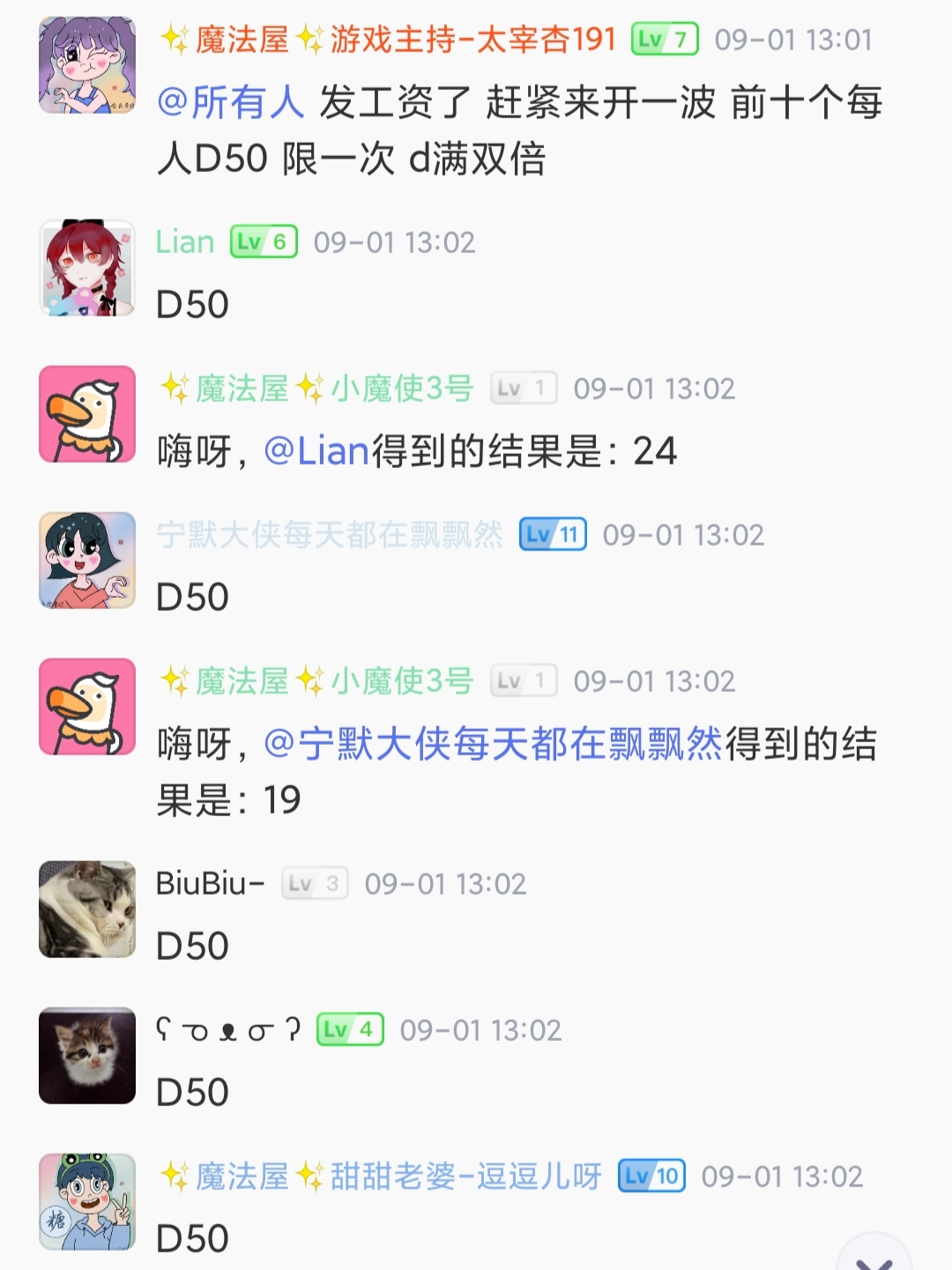
Task: Open the @Lian mention in the result 24 message
Action: click(316, 451)
